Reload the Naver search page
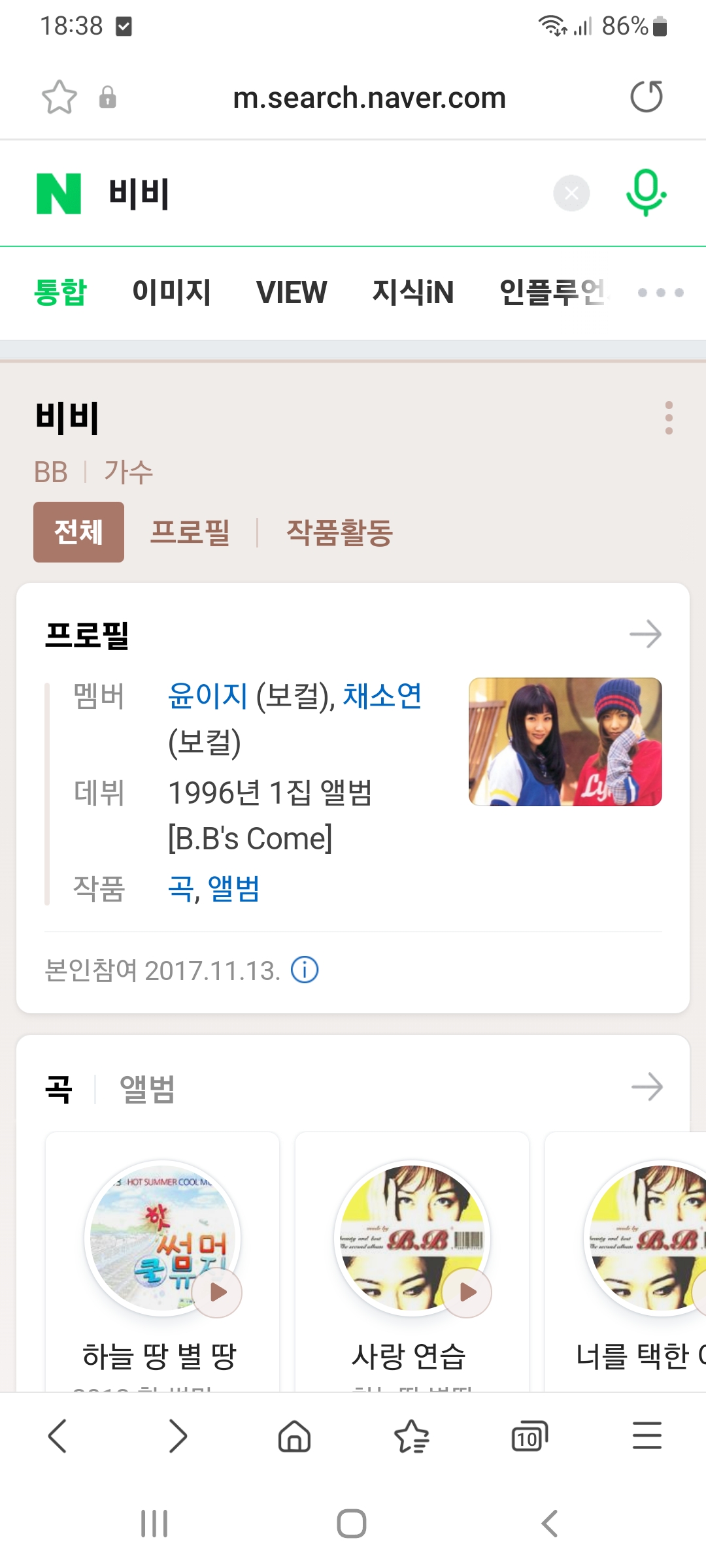The width and height of the screenshot is (706, 1568). pos(647,97)
